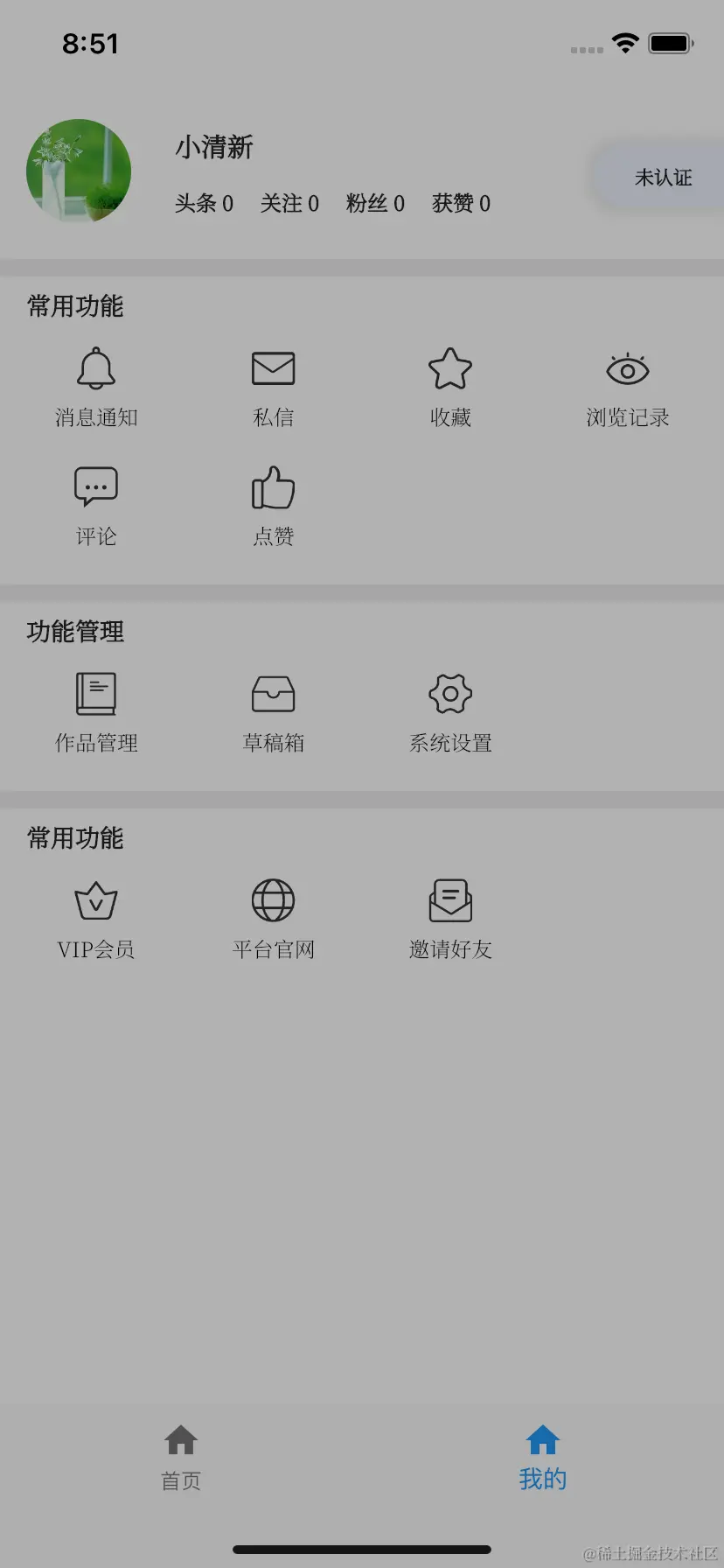This screenshot has width=724, height=1568.
Task: View your 收藏 favorites
Action: (x=449, y=385)
